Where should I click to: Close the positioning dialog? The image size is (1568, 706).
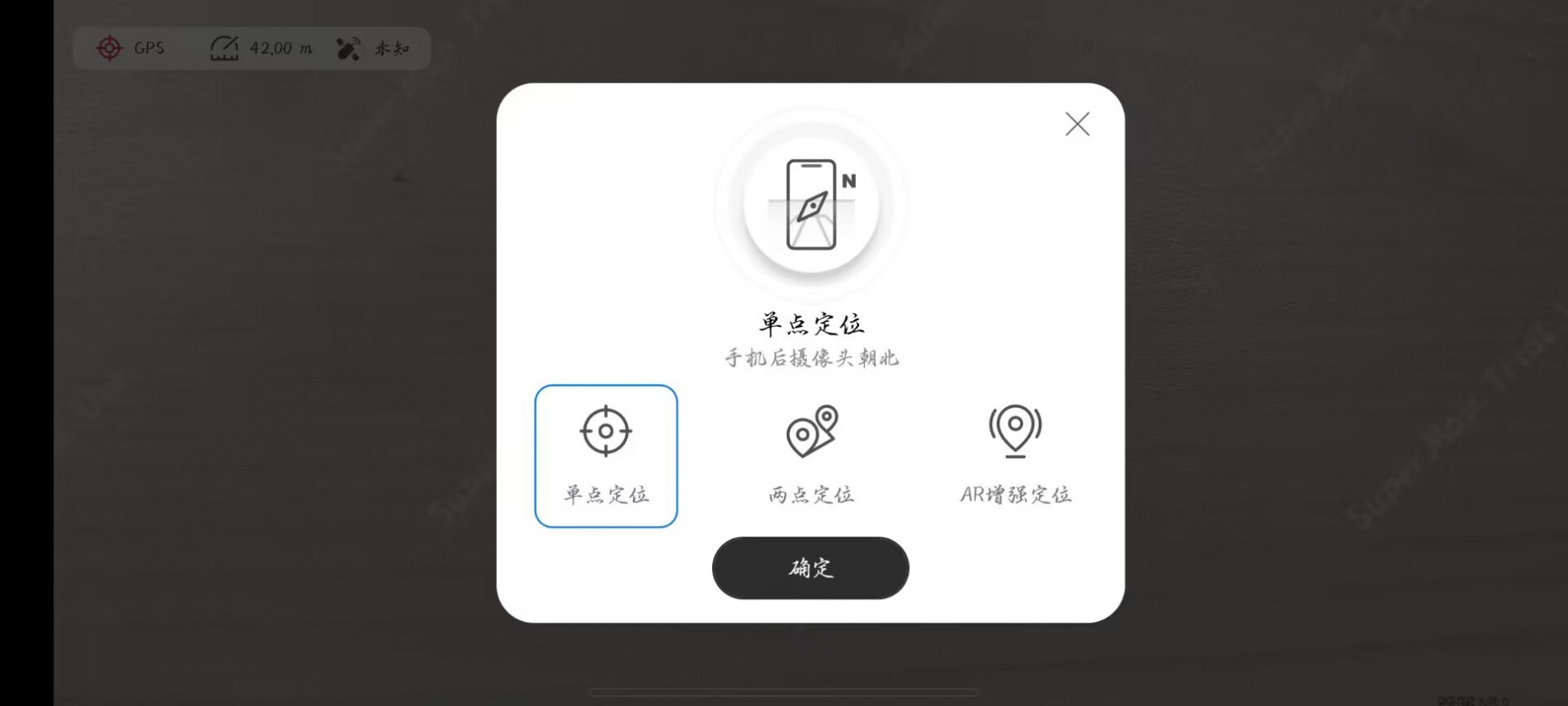[1077, 124]
